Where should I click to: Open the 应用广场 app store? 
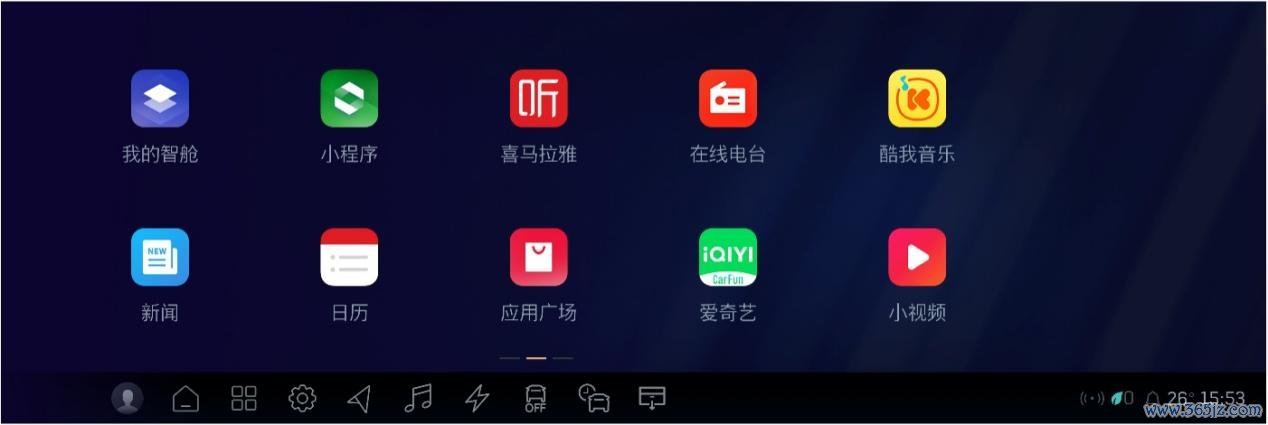tap(538, 257)
